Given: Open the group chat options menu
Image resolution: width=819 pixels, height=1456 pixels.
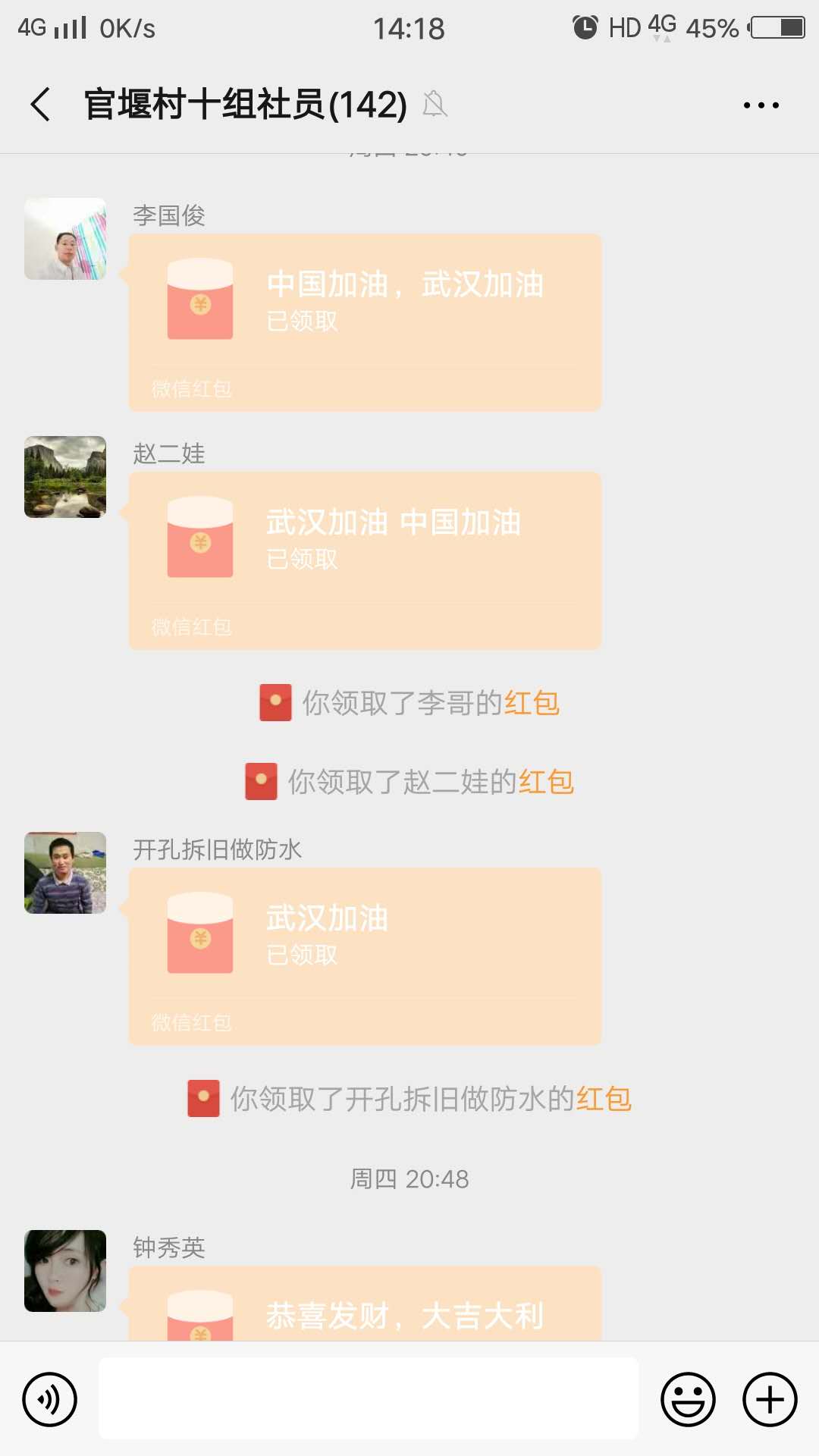Looking at the screenshot, I should pyautogui.click(x=761, y=105).
